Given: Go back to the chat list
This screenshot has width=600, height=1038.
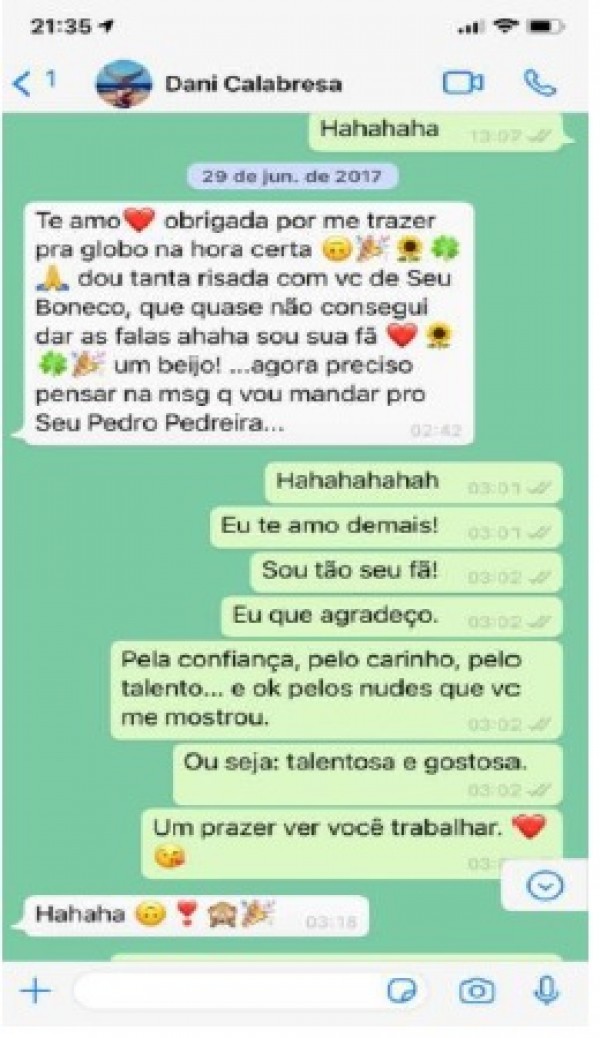Looking at the screenshot, I should click(30, 83).
